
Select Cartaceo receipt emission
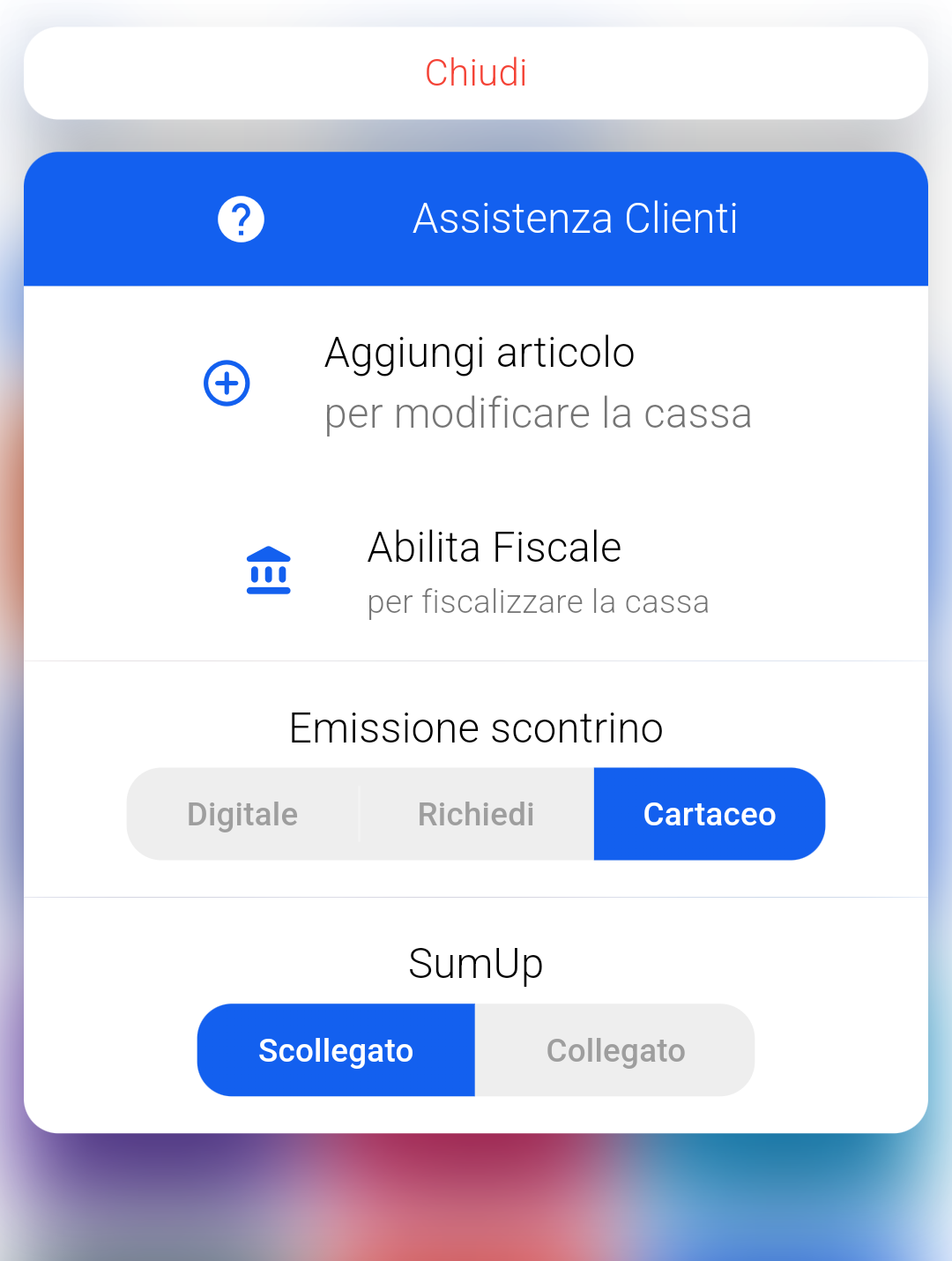709,814
